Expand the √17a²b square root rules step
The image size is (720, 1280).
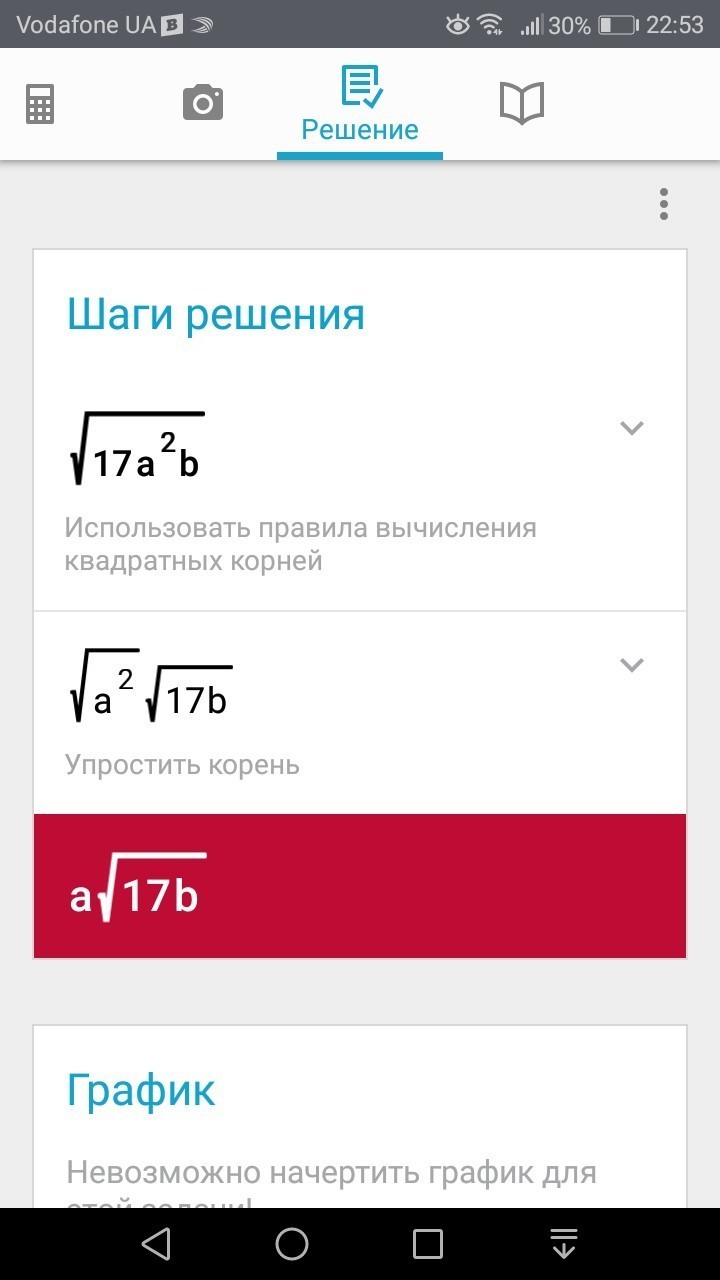pos(631,428)
